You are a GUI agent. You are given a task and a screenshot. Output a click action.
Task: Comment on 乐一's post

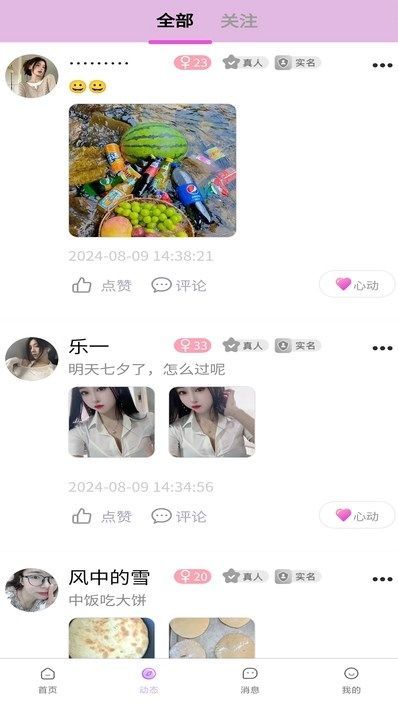[x=179, y=516]
